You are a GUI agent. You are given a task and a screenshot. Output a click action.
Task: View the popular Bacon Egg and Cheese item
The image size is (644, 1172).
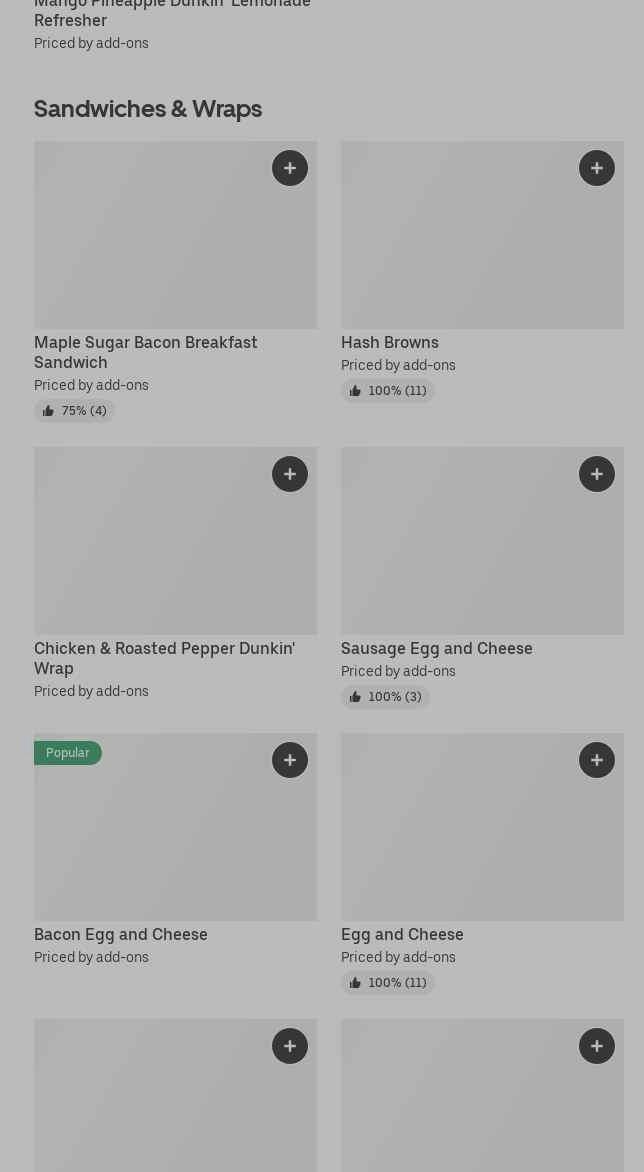coord(176,850)
